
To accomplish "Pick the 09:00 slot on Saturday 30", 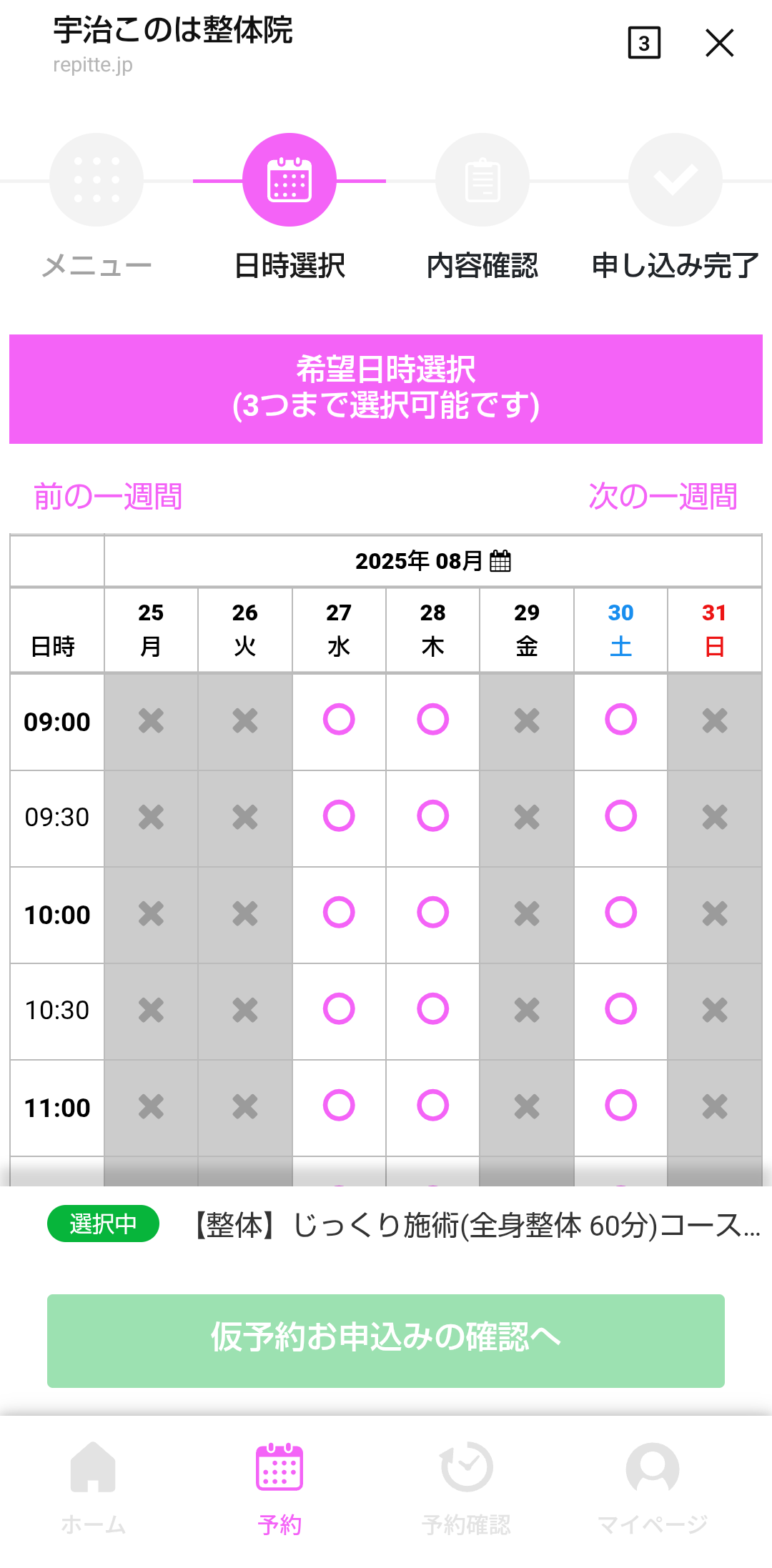I will pyautogui.click(x=620, y=720).
